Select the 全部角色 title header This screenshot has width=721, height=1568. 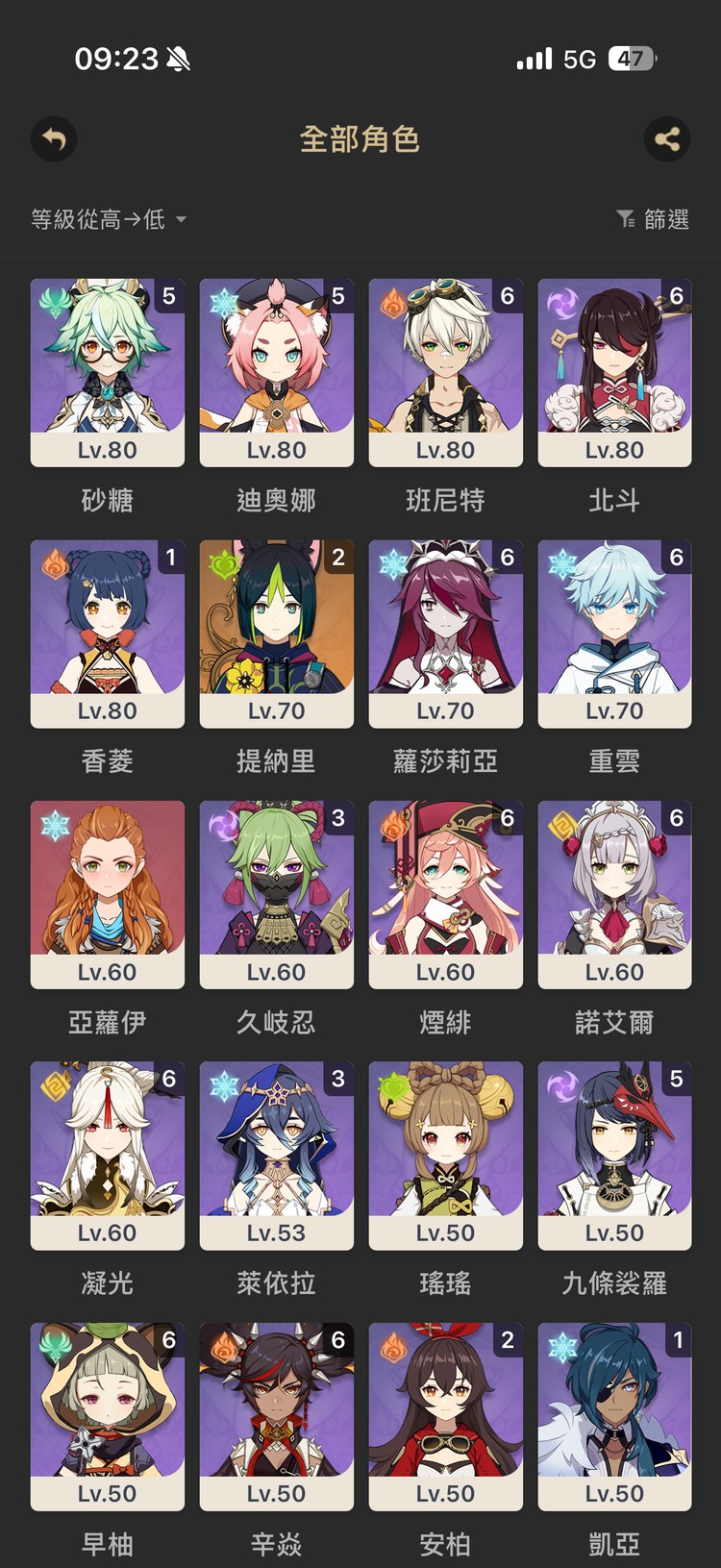360,139
